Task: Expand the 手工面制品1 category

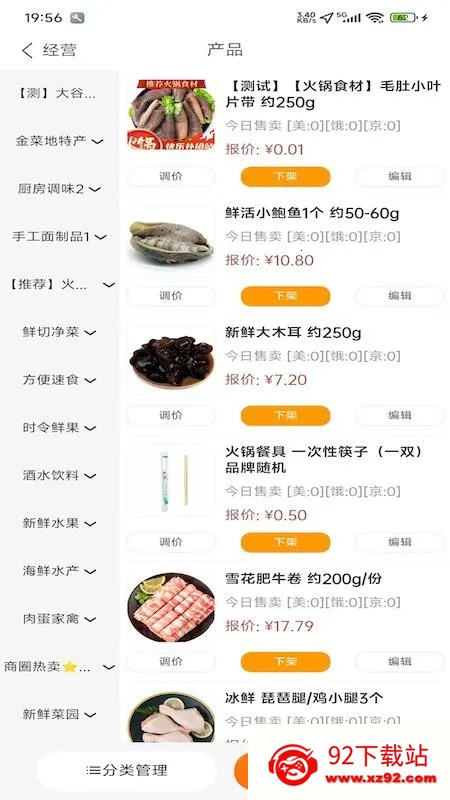Action: pyautogui.click(x=59, y=237)
